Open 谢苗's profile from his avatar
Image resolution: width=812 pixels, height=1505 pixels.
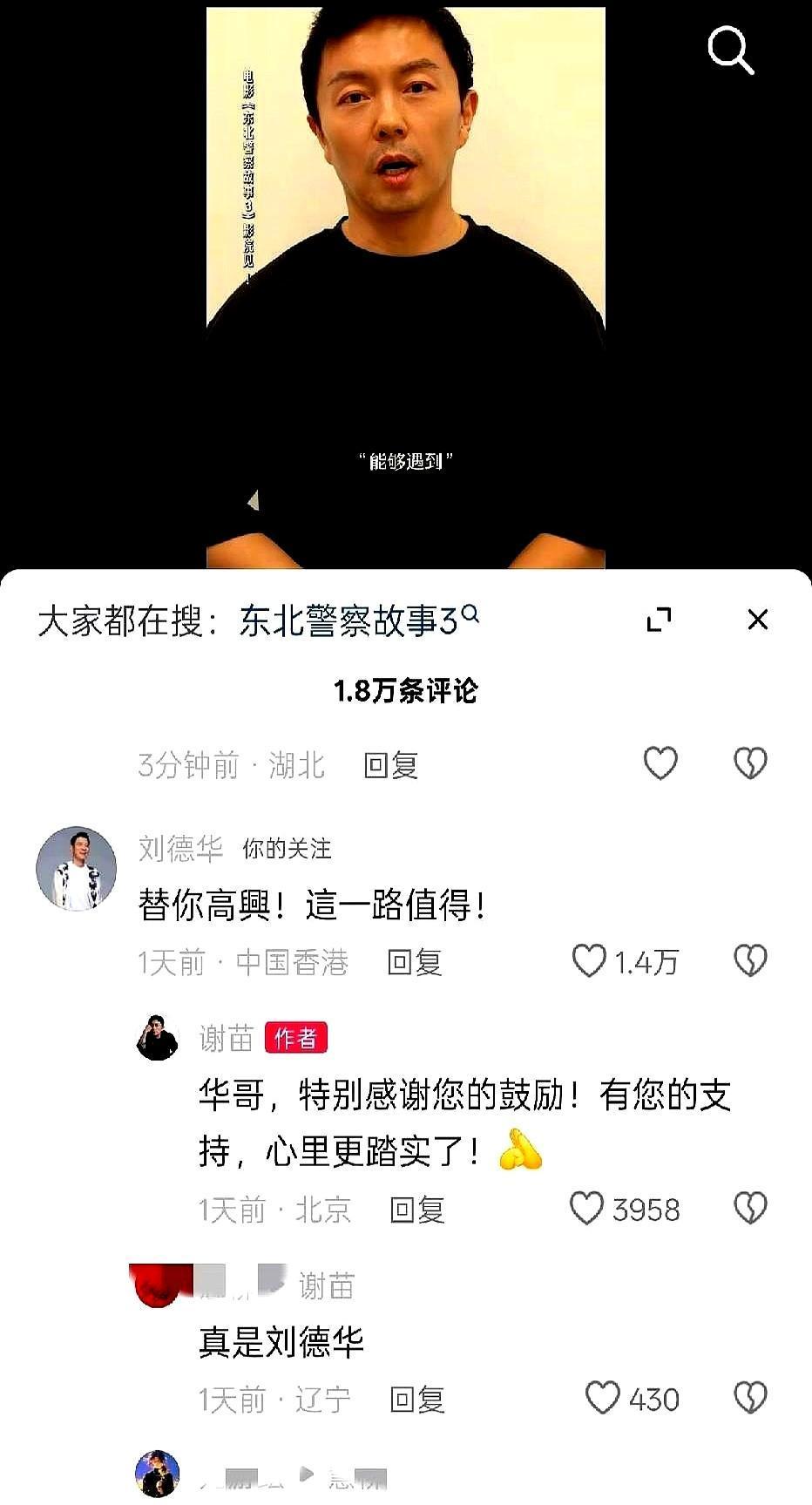pyautogui.click(x=157, y=1038)
